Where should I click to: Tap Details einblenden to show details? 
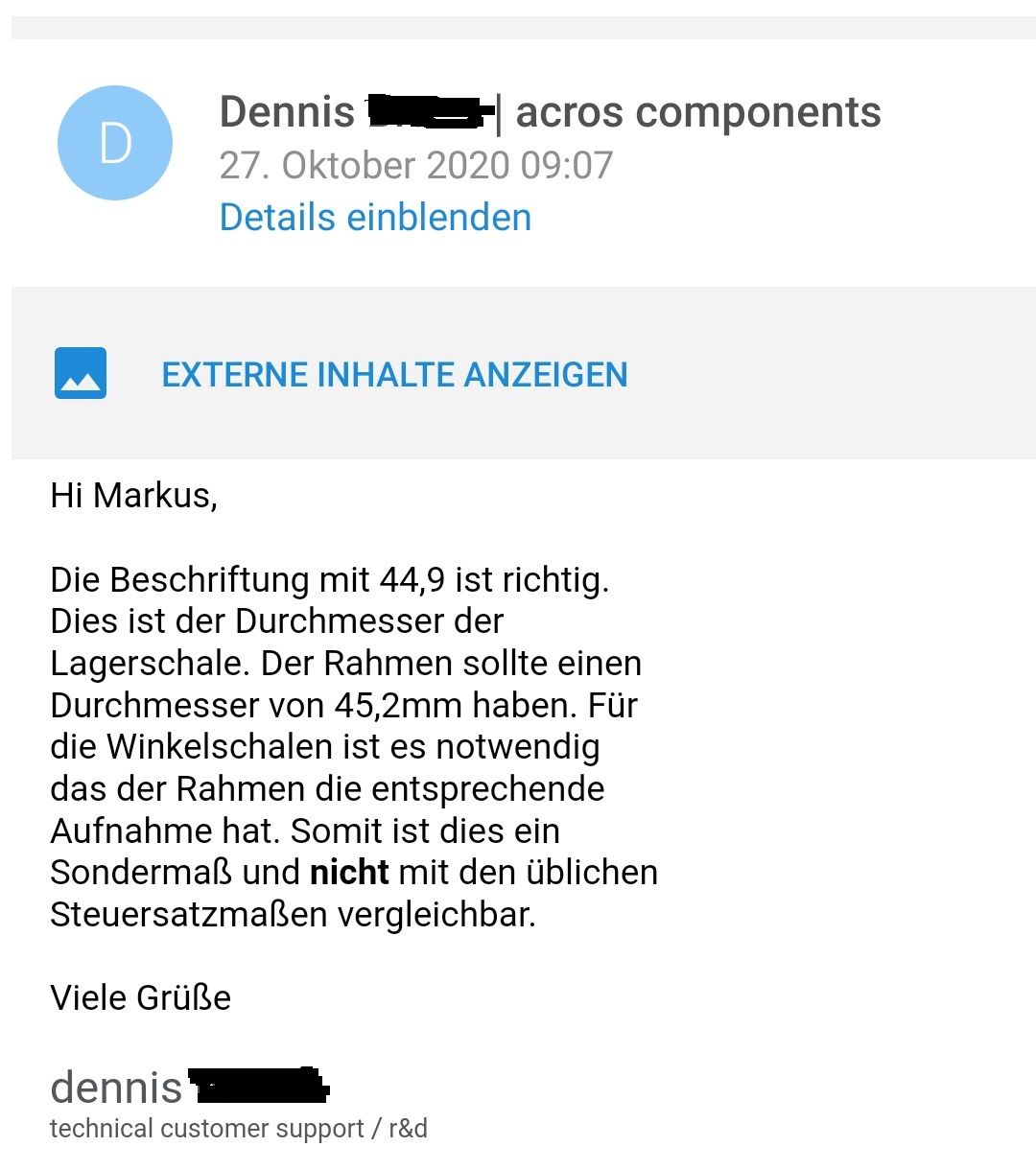[x=375, y=218]
